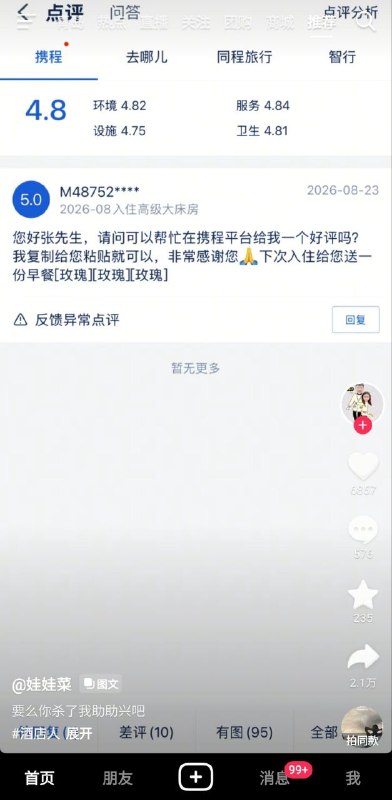Open Douyin search with the magnifier icon
The height and width of the screenshot is (800, 392).
(365, 22)
